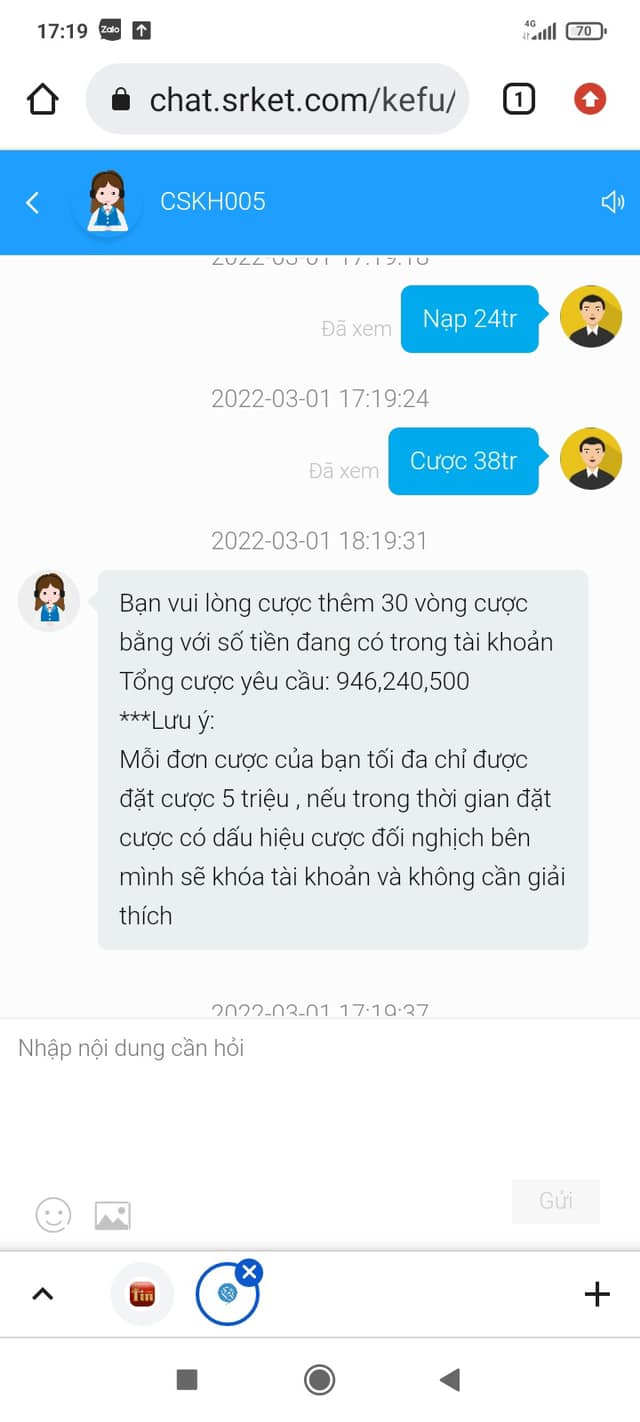Open recent apps with the square button
640x1422 pixels.
(187, 1380)
